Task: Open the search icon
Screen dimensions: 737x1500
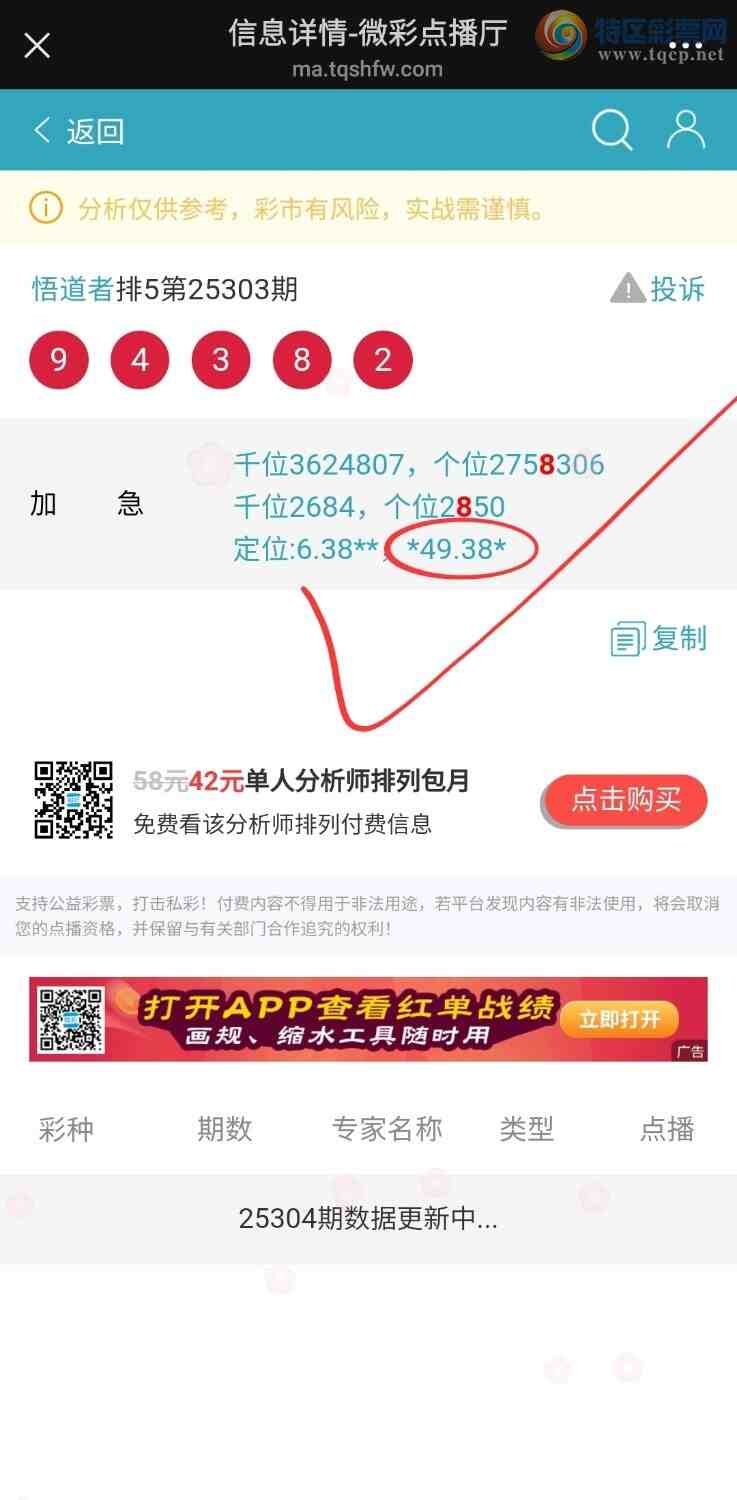Action: coord(612,130)
